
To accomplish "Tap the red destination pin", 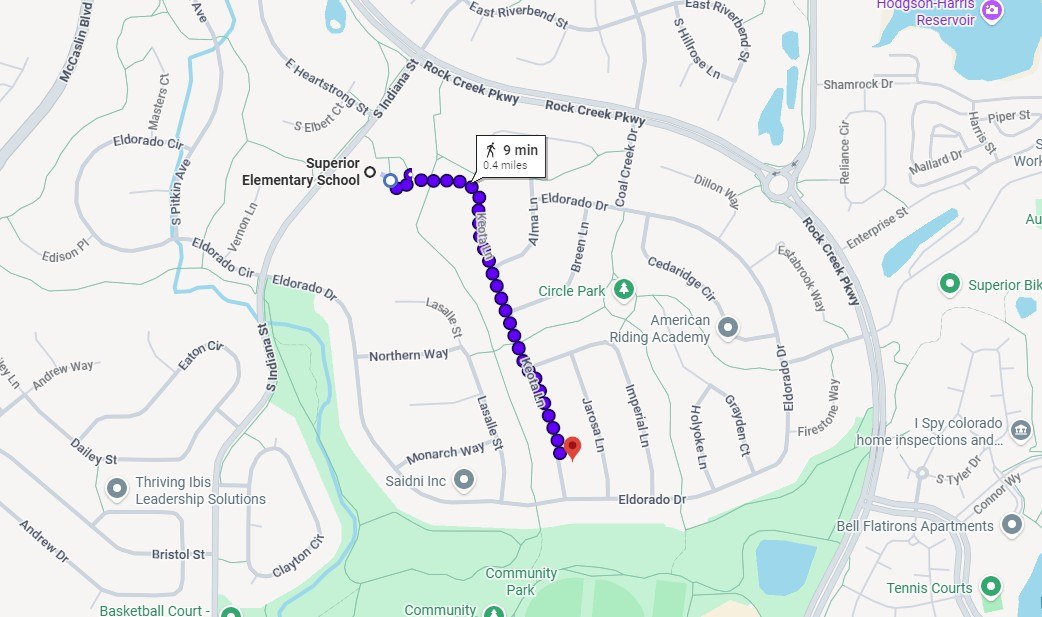I will 572,448.
